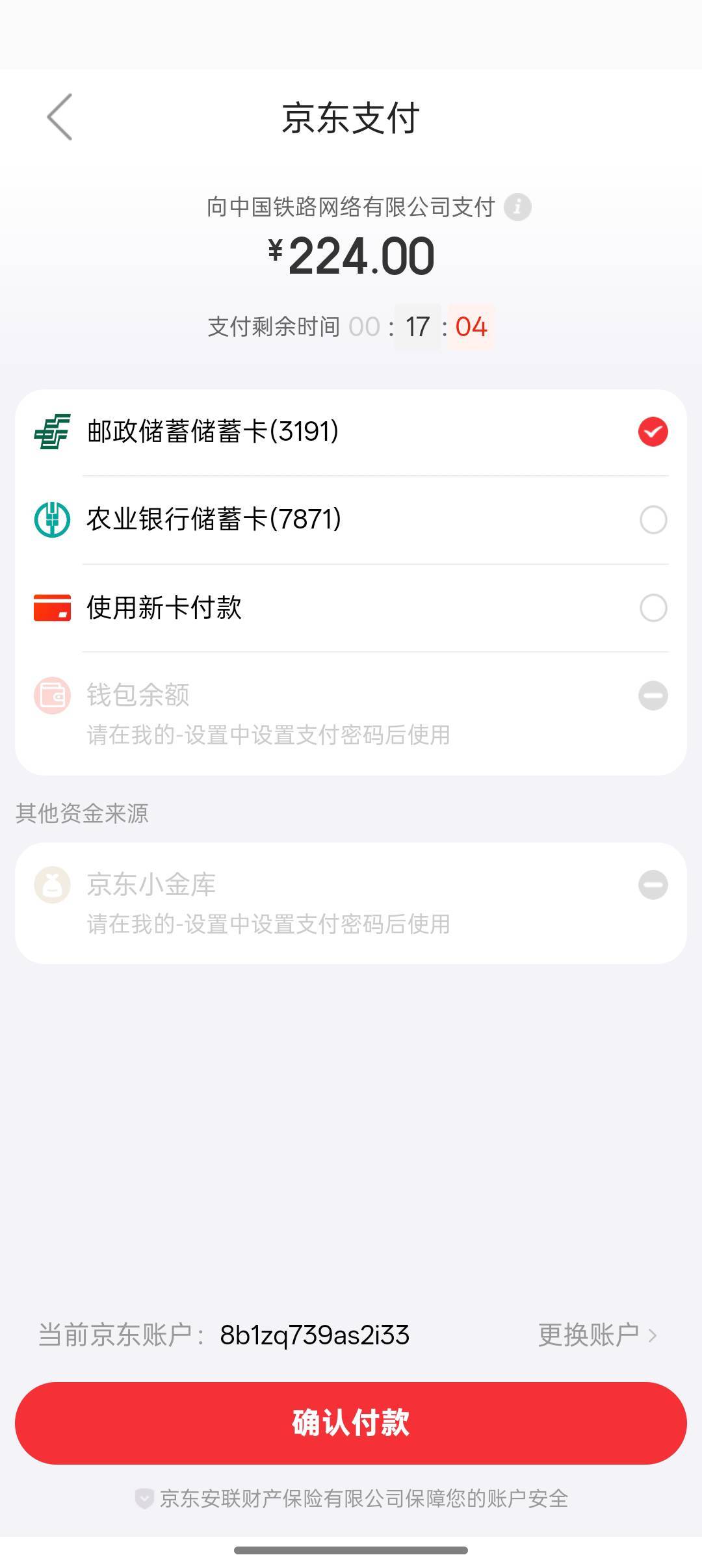The height and width of the screenshot is (1568, 702).
Task: Go back from 京东支付 page
Action: [x=59, y=118]
